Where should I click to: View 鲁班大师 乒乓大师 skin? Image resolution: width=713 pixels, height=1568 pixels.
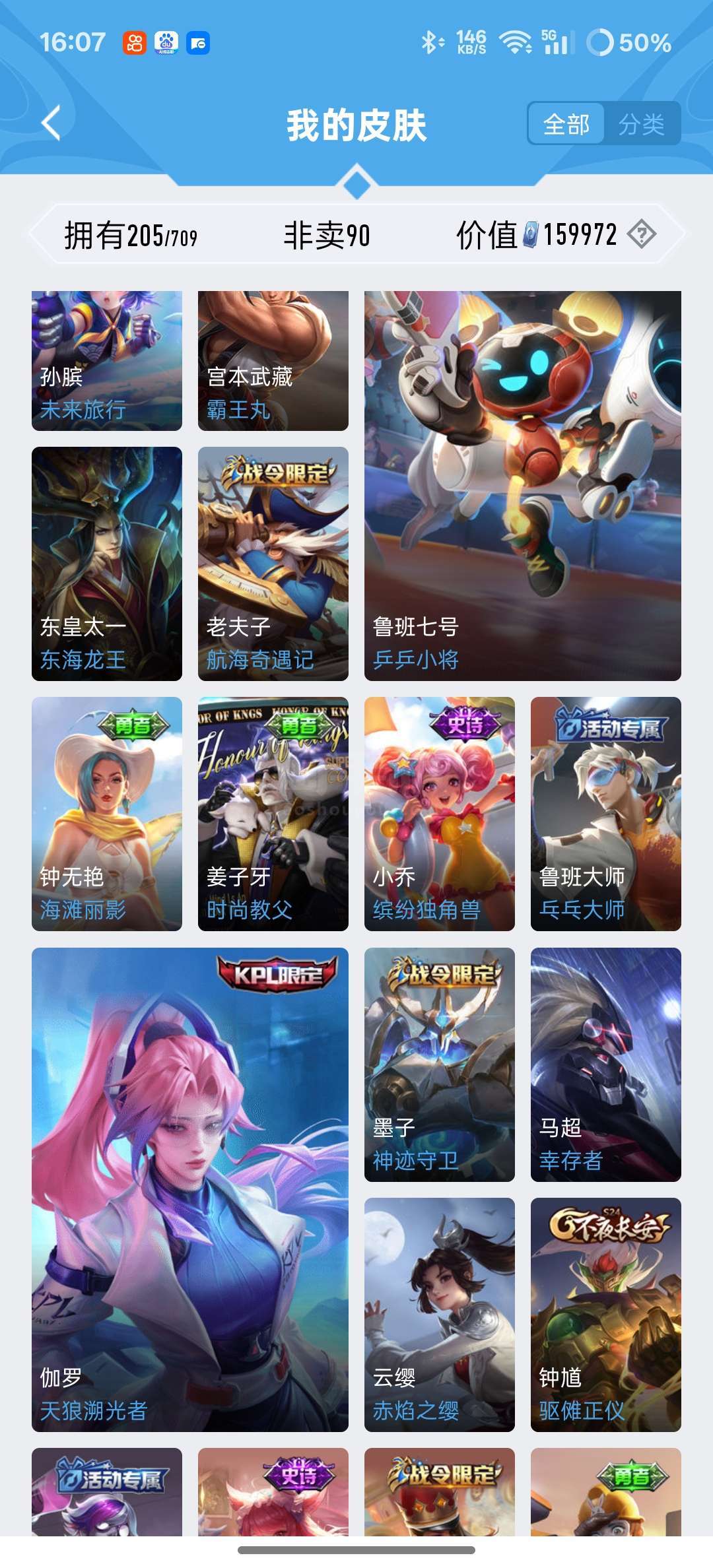click(x=606, y=814)
